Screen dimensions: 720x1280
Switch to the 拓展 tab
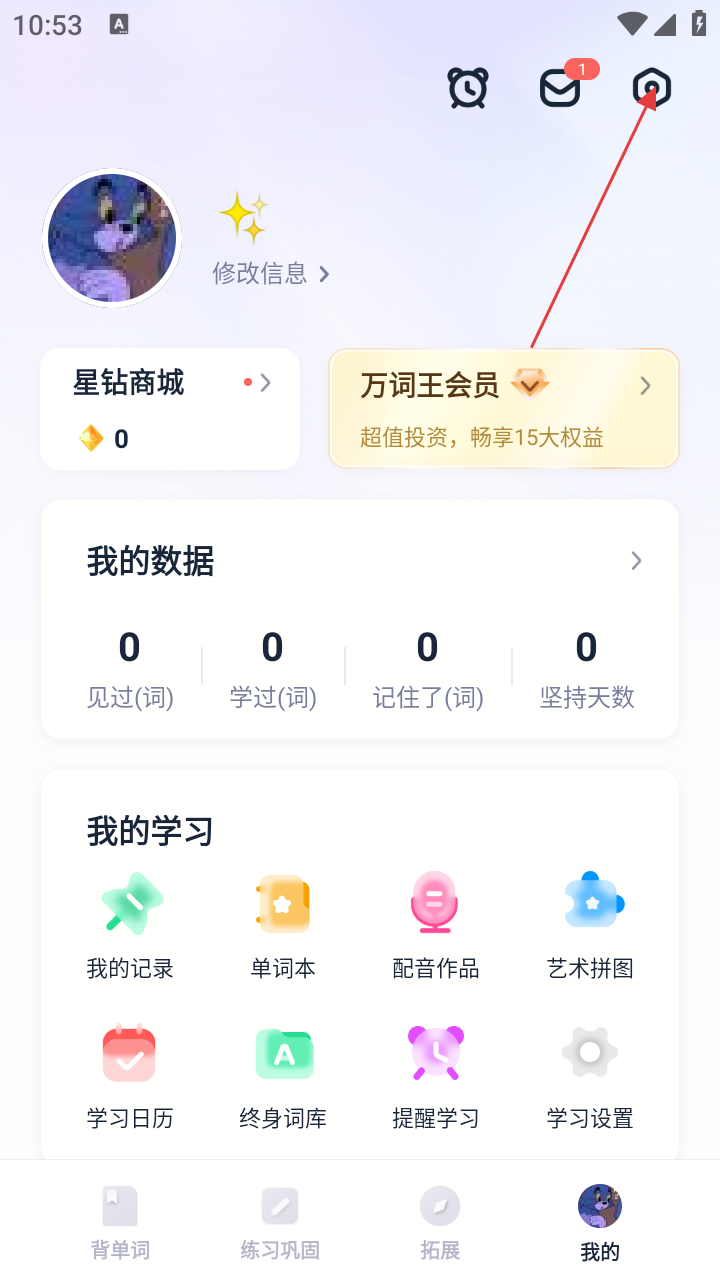pos(440,1222)
